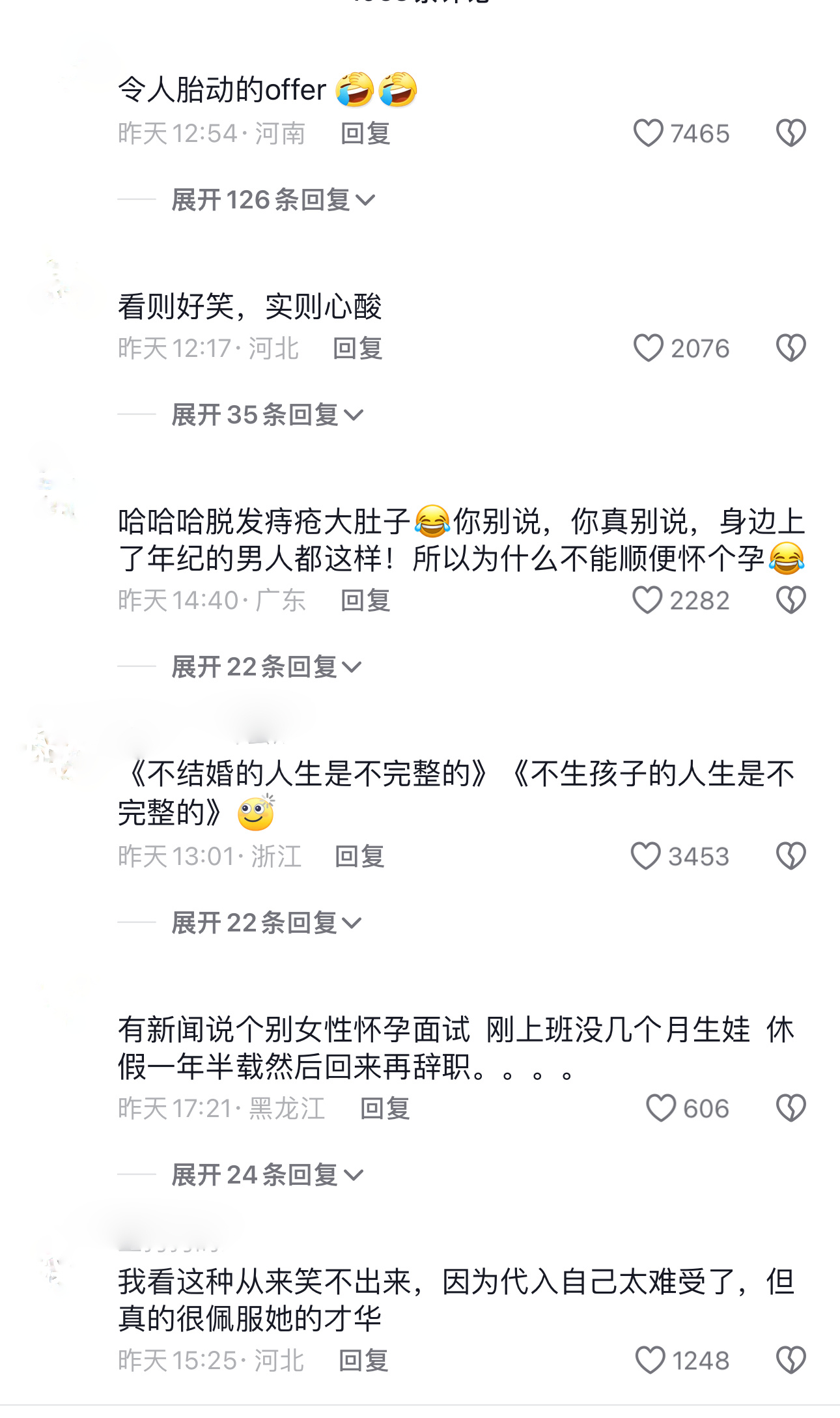Expand 22 replies under the 浙江 comment
The width and height of the screenshot is (840, 1418).
(266, 923)
